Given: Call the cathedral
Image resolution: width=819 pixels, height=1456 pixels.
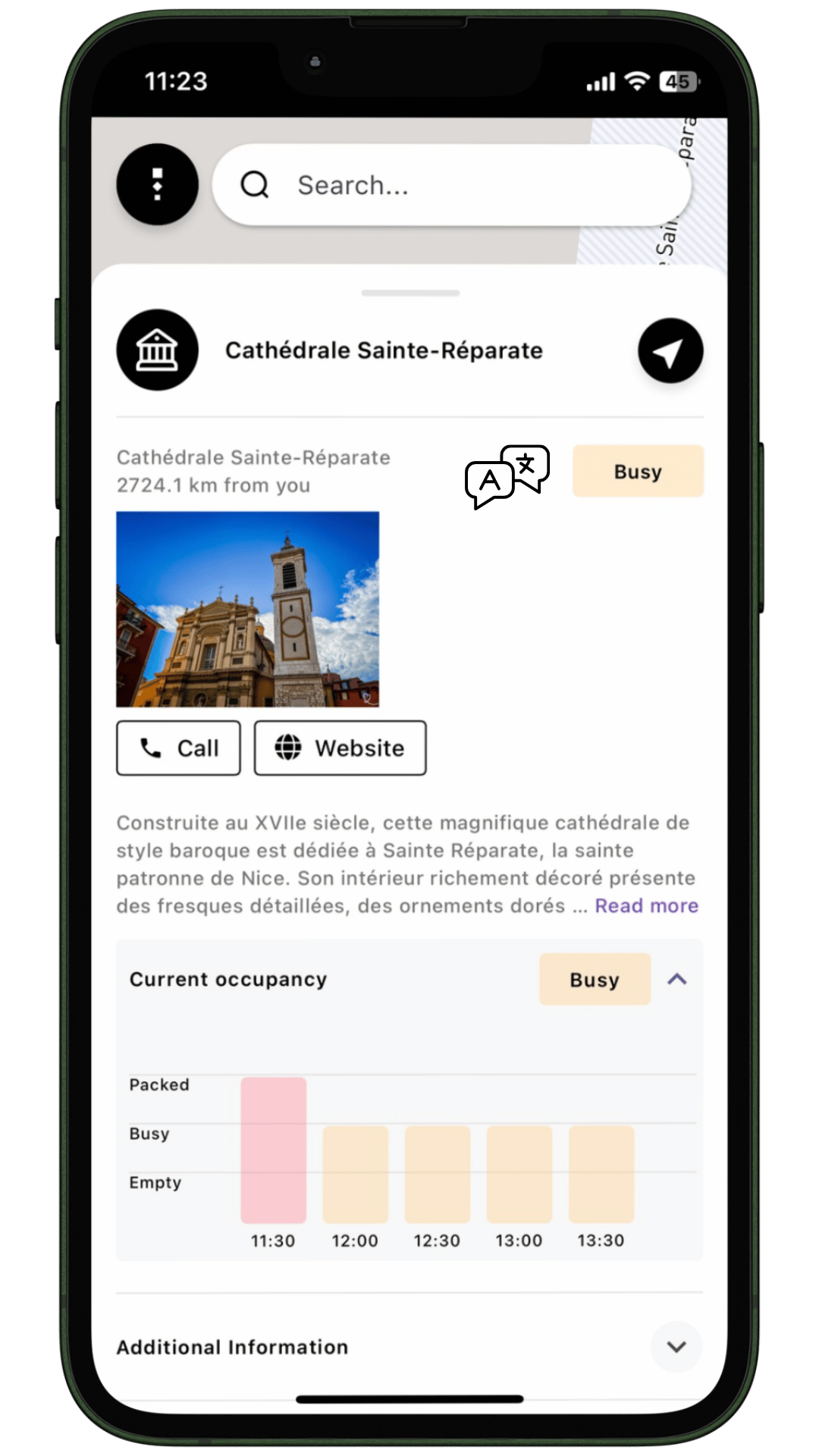Looking at the screenshot, I should [178, 748].
